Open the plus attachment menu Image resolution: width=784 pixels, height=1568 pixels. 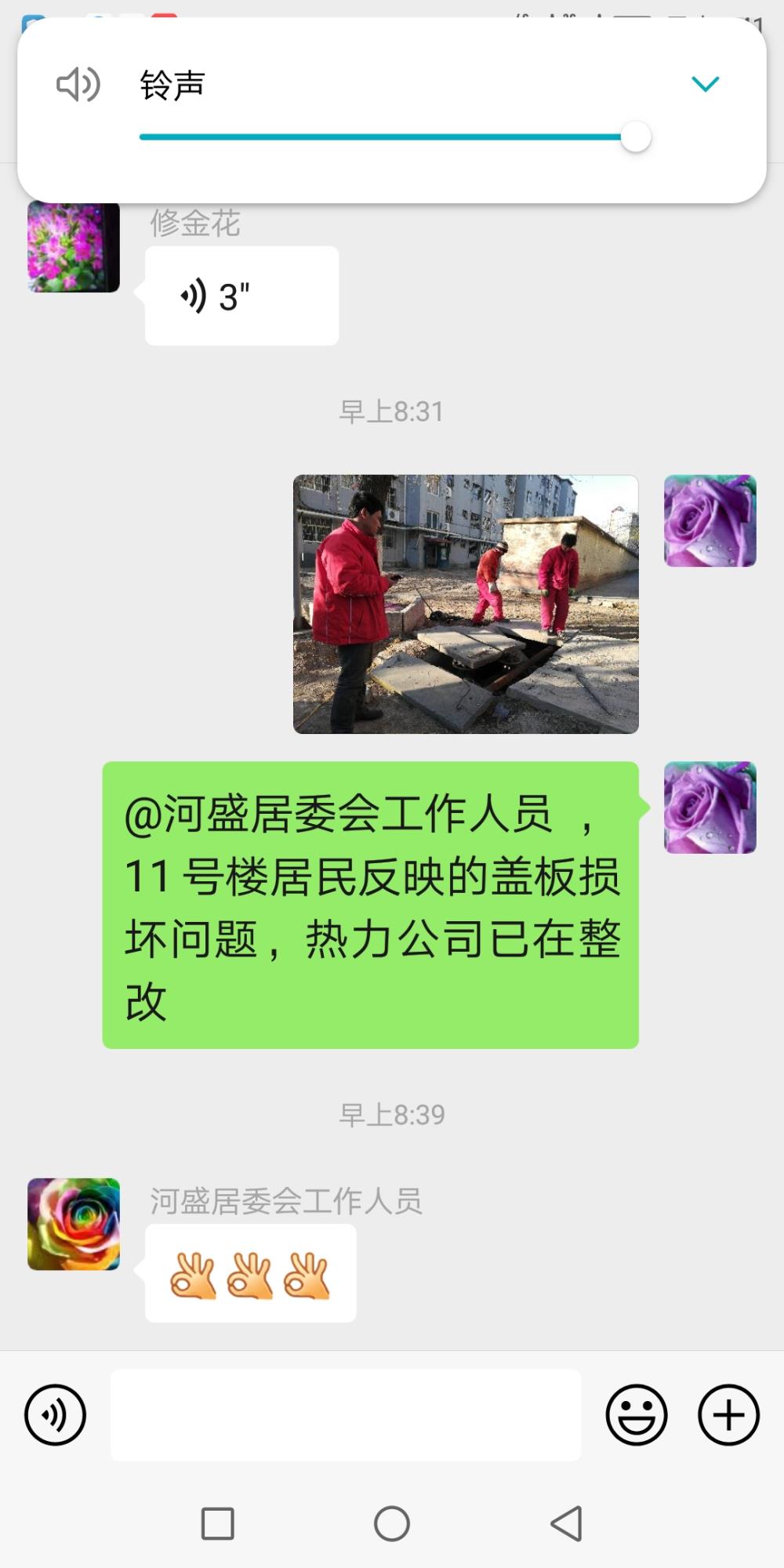(x=729, y=1415)
